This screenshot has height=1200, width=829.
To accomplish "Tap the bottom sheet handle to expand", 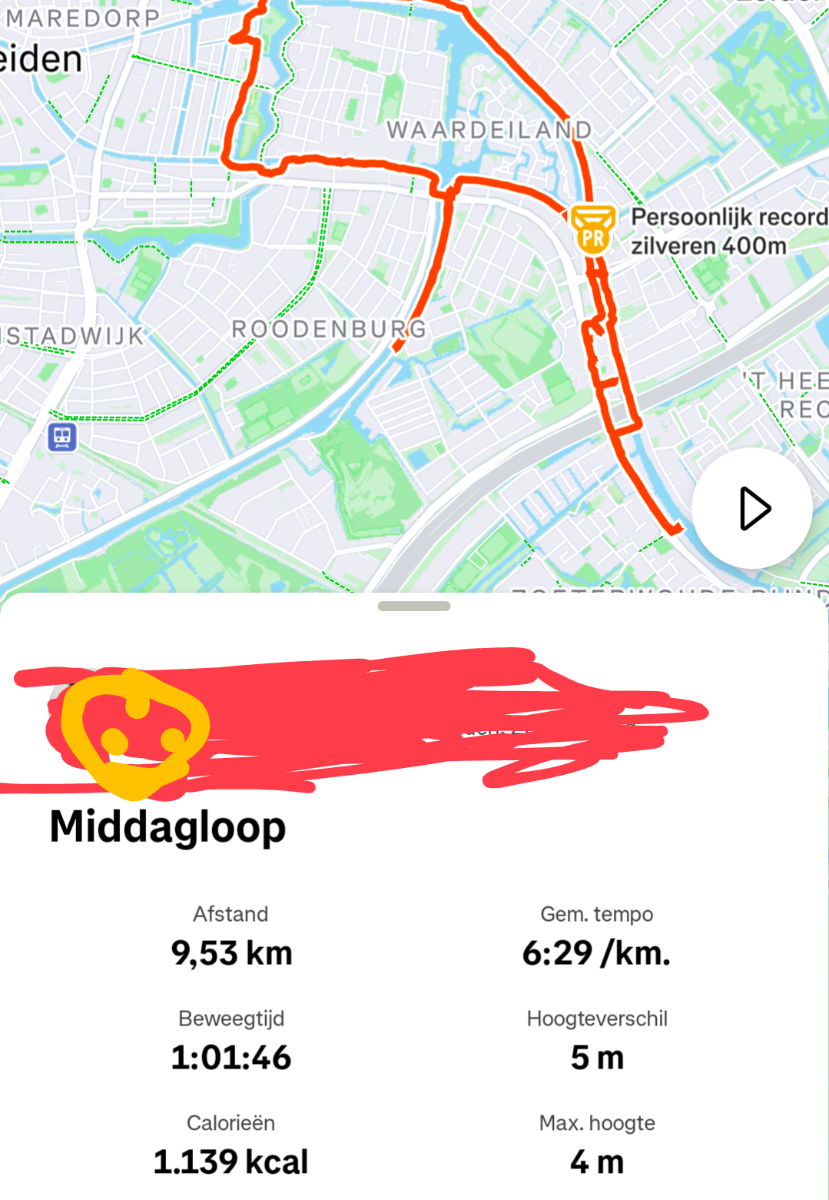I will click(414, 606).
